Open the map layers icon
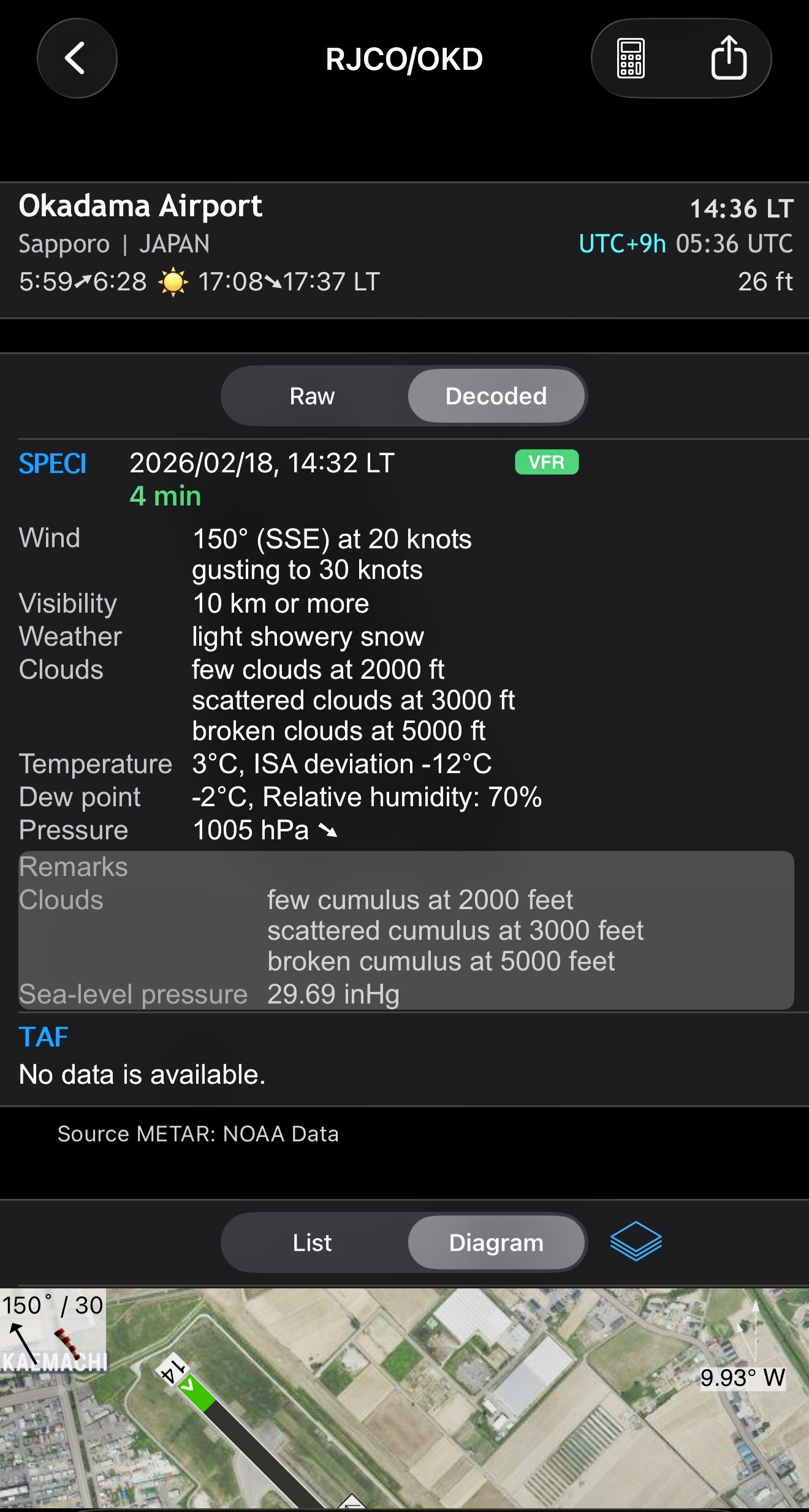This screenshot has height=1512, width=809. click(636, 1241)
